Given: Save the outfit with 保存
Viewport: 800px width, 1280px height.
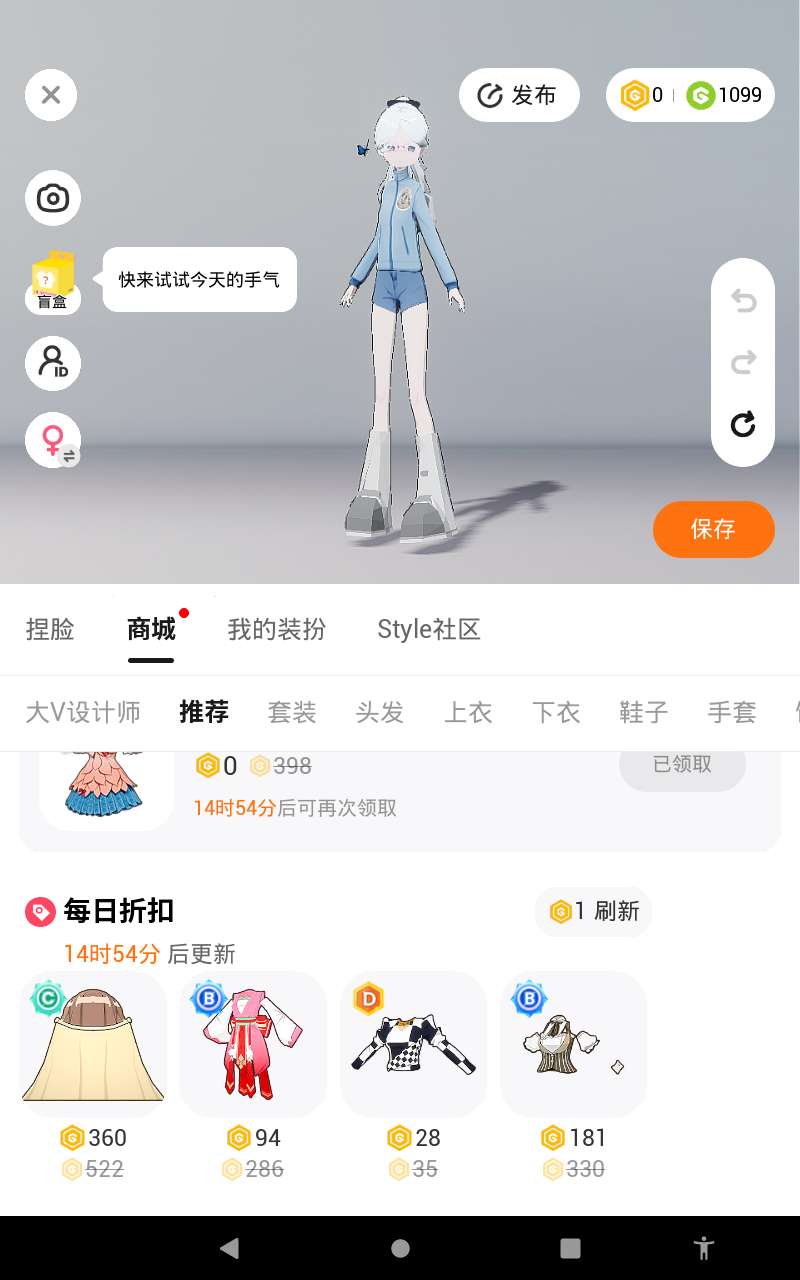Looking at the screenshot, I should (713, 529).
